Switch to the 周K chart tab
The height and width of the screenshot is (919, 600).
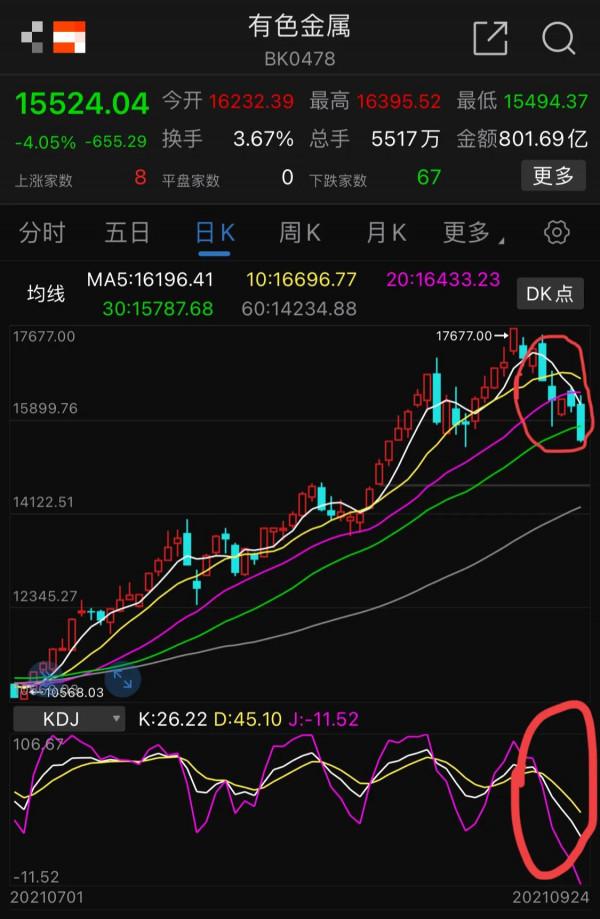tap(300, 233)
